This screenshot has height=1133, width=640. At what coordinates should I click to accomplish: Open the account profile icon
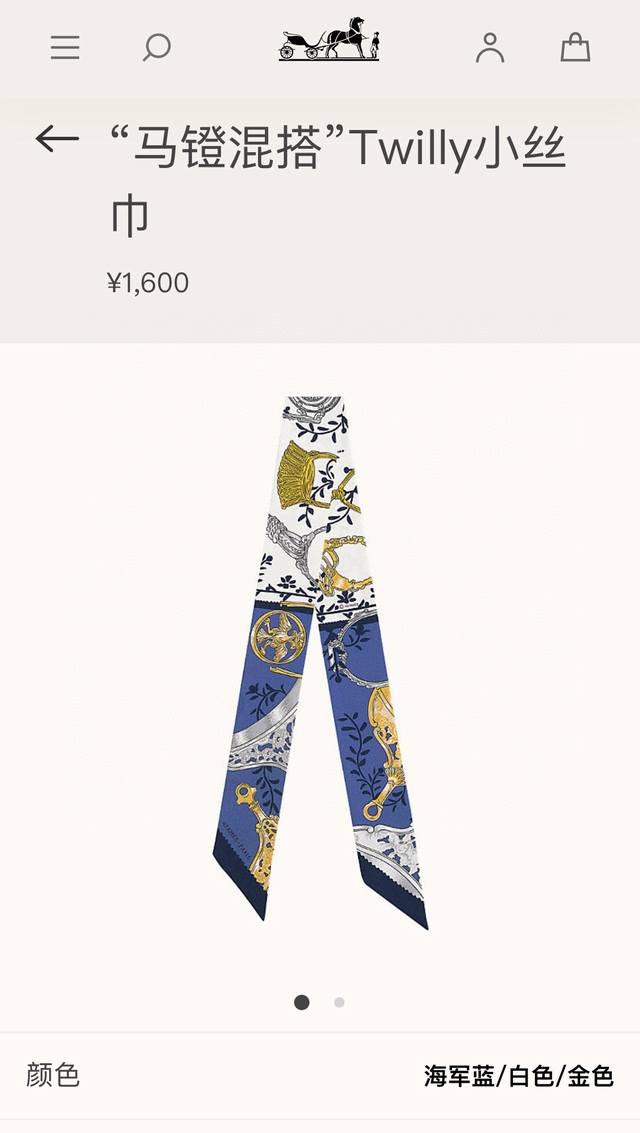point(490,47)
